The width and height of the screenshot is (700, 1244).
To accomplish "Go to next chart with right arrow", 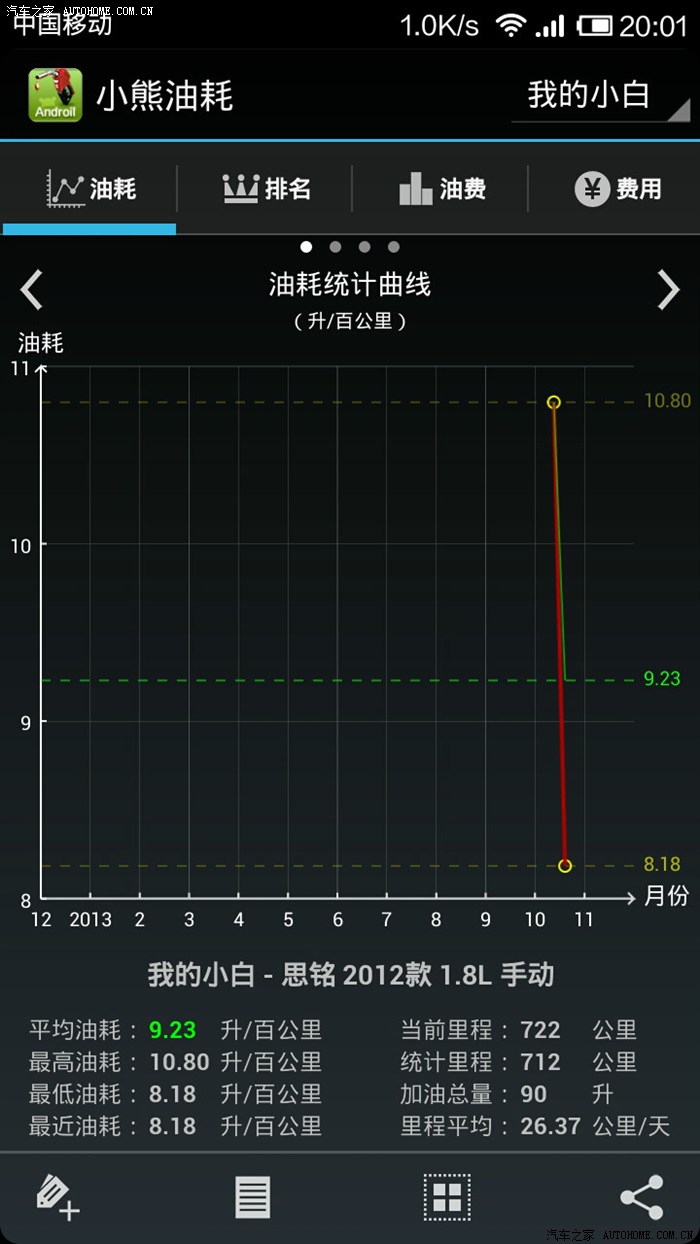I will [668, 290].
